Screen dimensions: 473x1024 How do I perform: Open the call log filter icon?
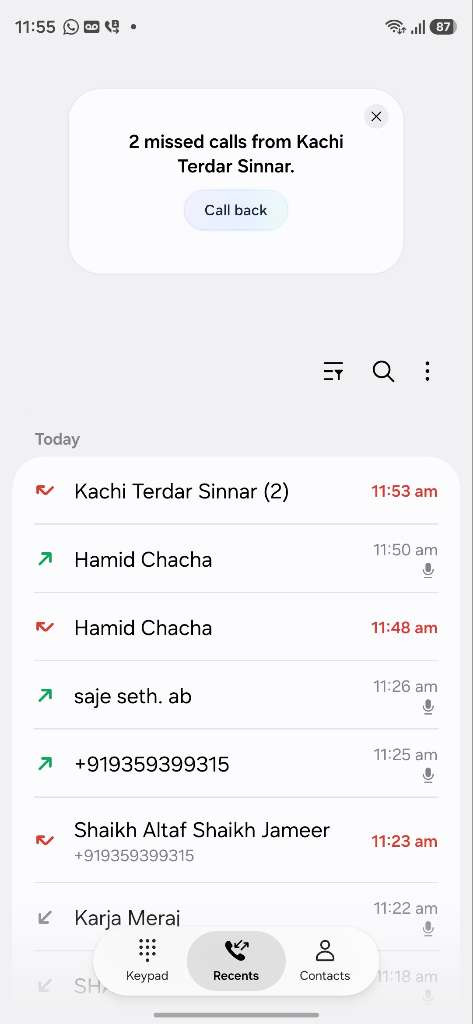(333, 372)
